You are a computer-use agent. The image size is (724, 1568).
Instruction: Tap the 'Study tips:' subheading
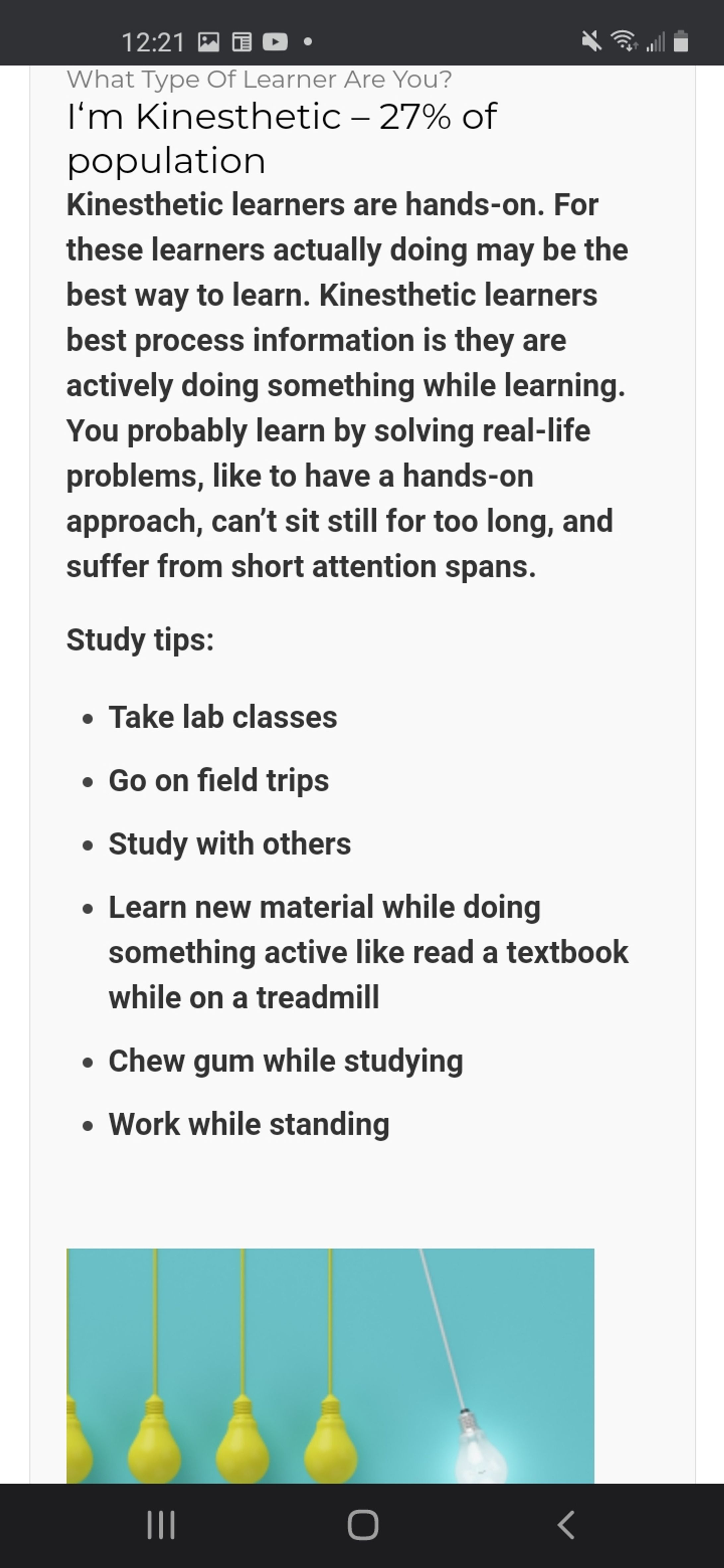[x=140, y=640]
